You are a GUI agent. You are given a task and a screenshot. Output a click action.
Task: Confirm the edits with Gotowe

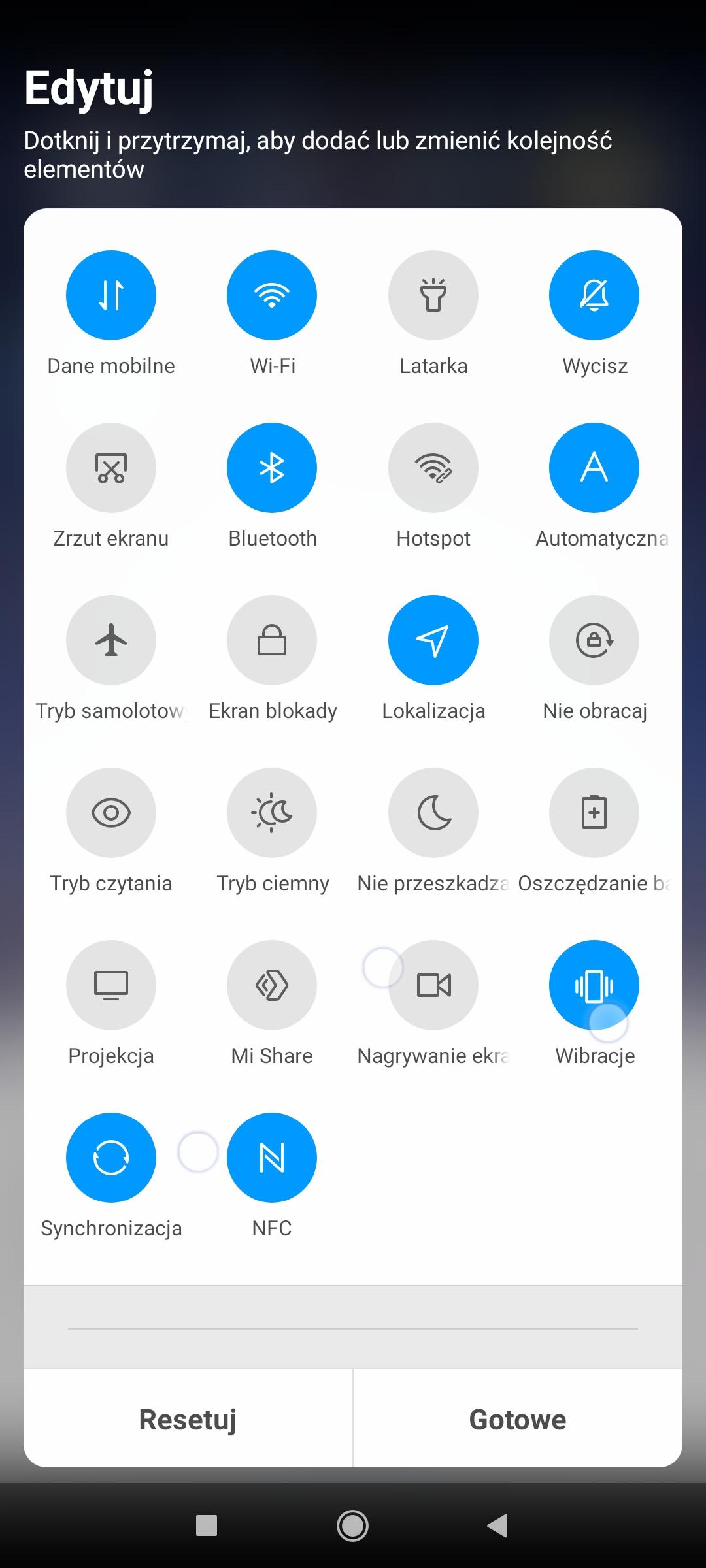(518, 1420)
